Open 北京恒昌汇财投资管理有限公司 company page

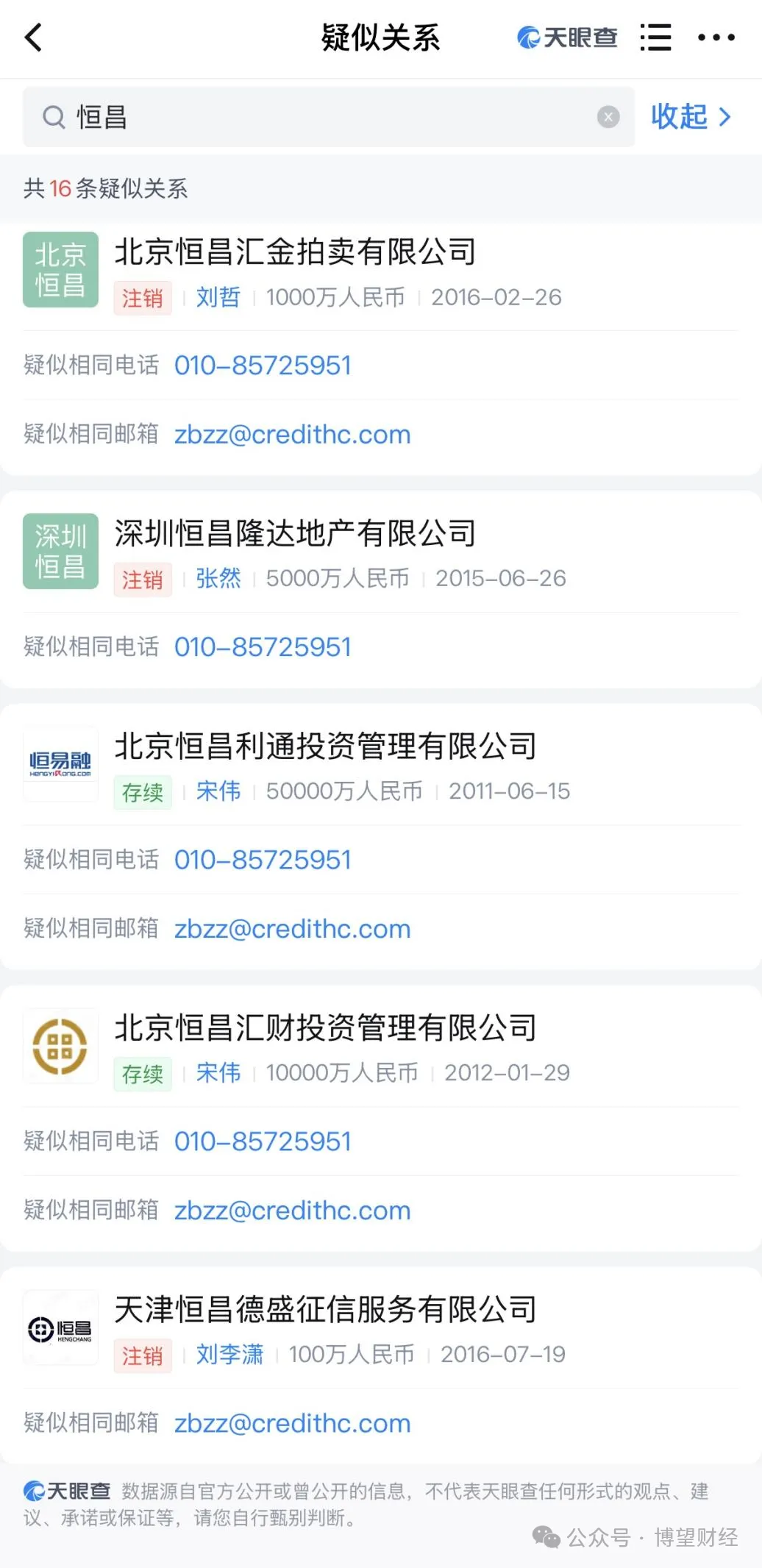(x=325, y=1028)
